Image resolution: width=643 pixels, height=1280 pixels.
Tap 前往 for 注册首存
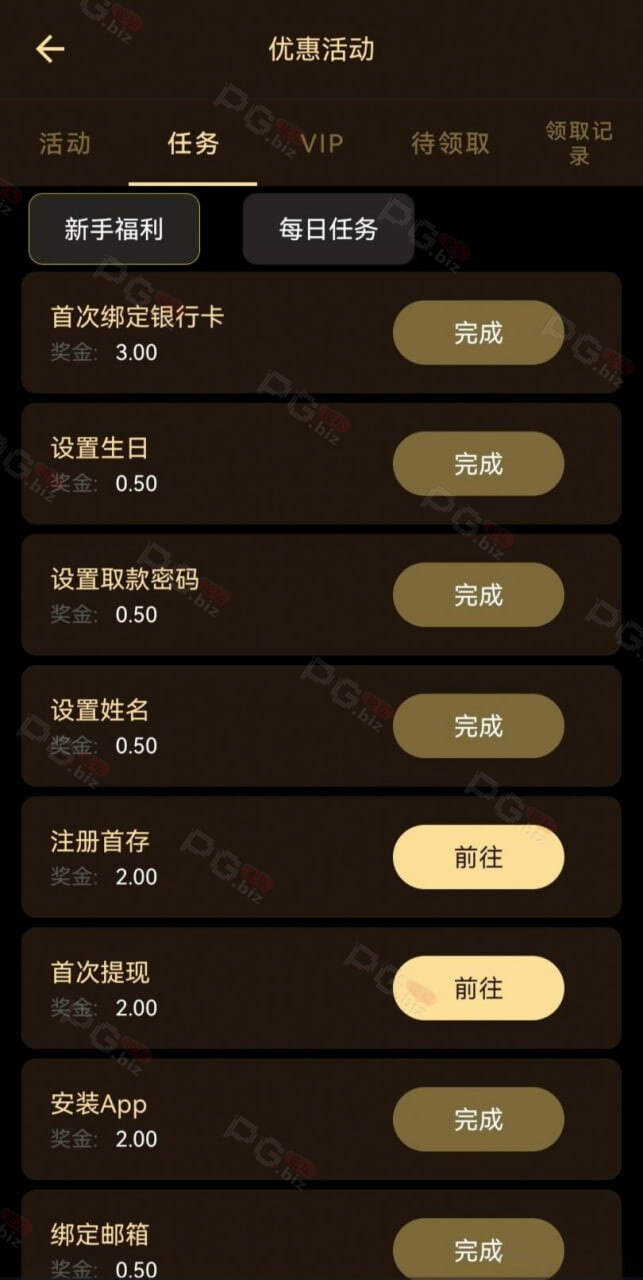[x=478, y=856]
